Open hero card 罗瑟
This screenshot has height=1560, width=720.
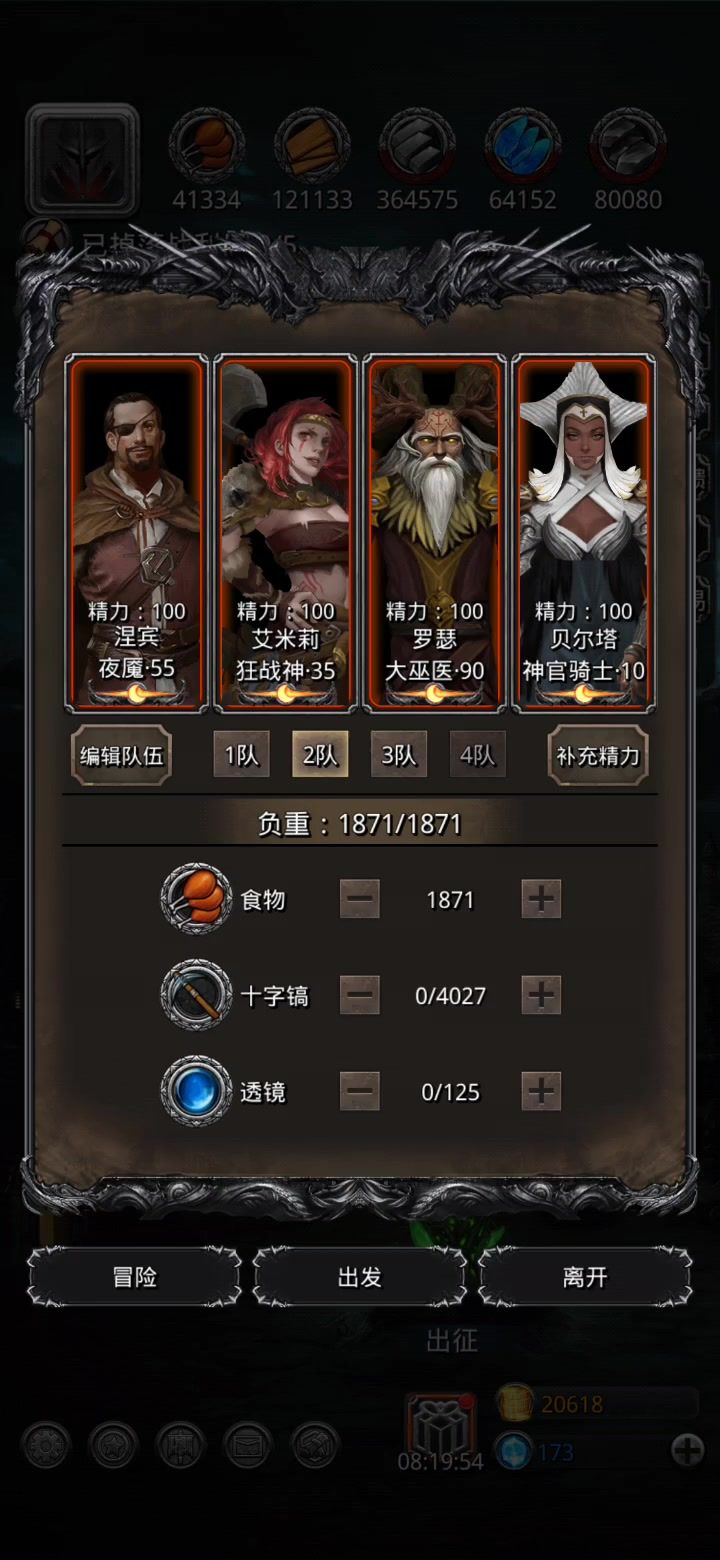434,533
